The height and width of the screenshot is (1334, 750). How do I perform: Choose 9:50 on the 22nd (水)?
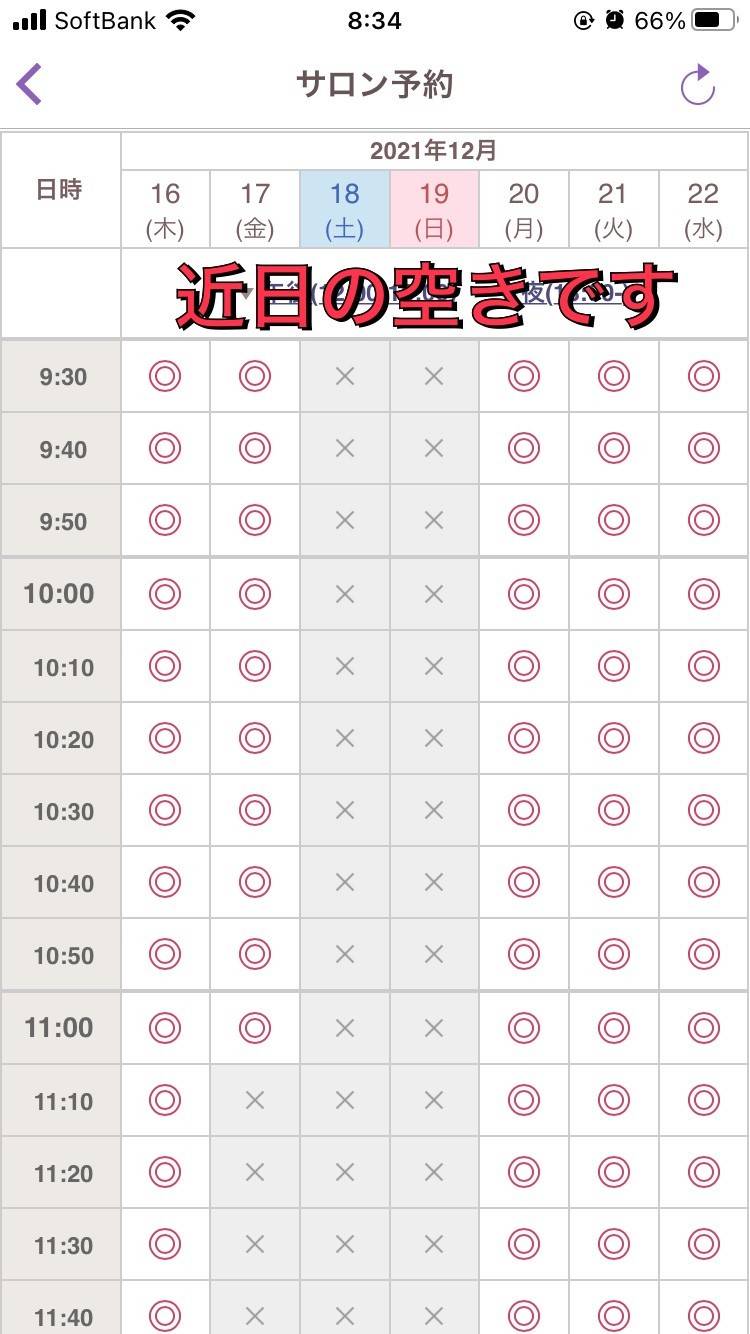[703, 520]
